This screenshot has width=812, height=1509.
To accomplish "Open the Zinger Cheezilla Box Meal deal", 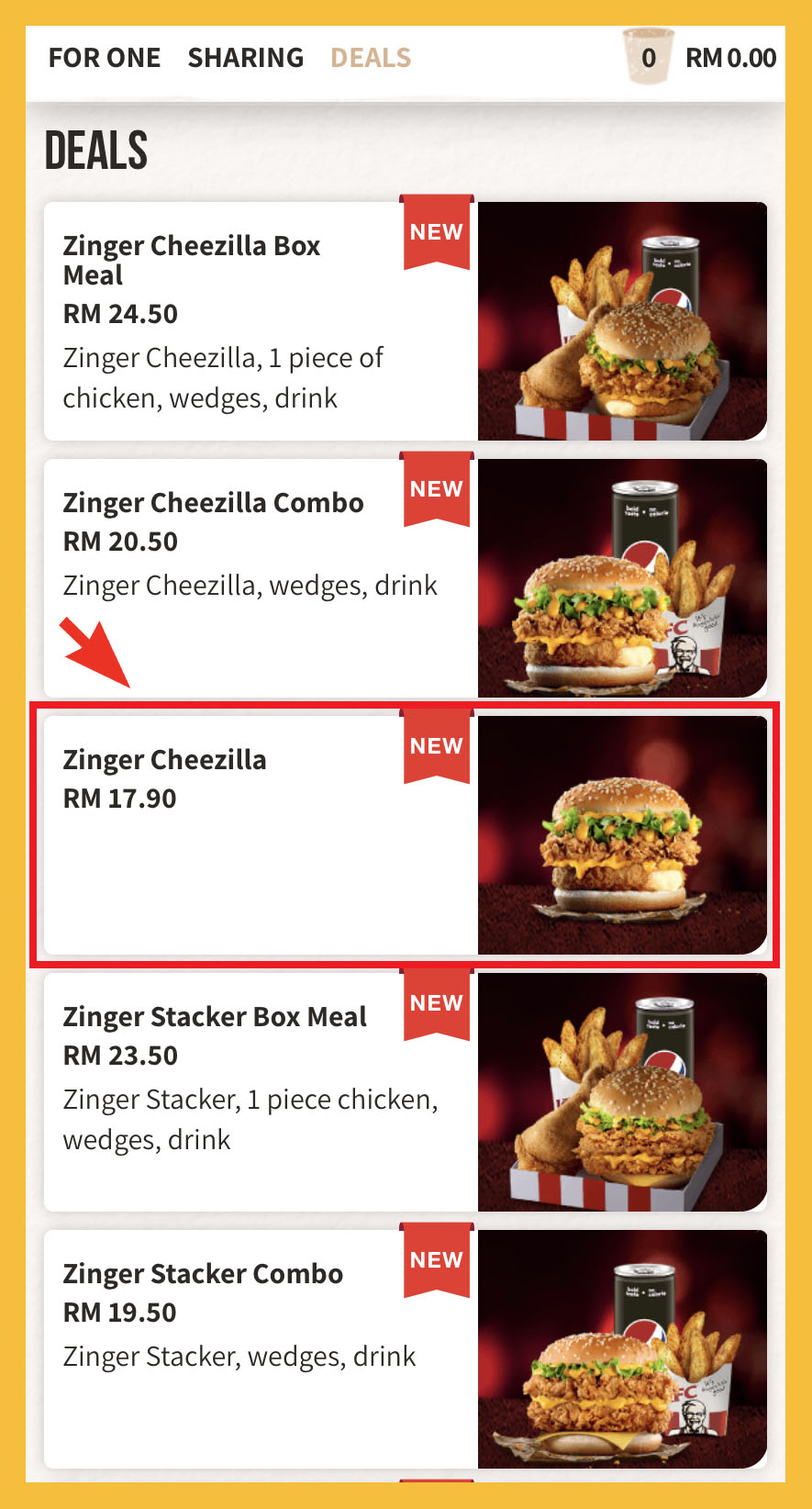I will [406, 321].
